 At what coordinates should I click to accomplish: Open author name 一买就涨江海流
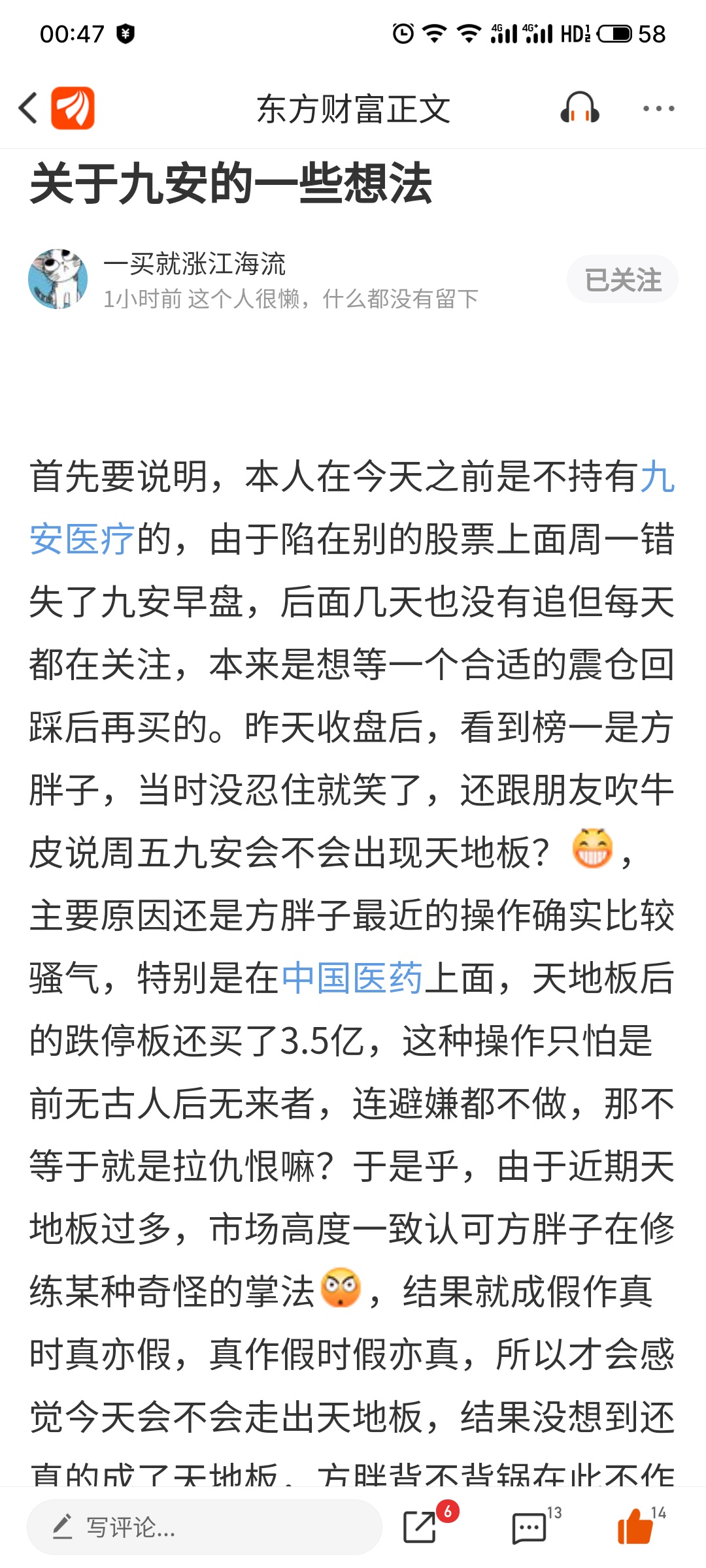195,264
